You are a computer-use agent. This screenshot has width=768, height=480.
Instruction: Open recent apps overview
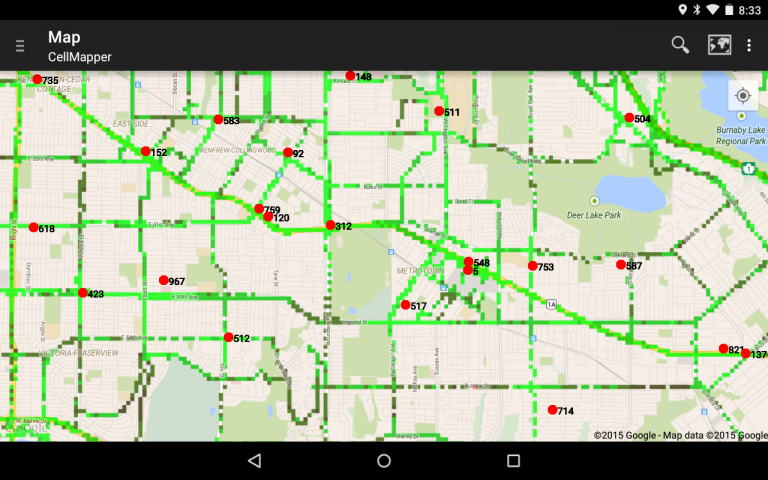click(x=513, y=460)
